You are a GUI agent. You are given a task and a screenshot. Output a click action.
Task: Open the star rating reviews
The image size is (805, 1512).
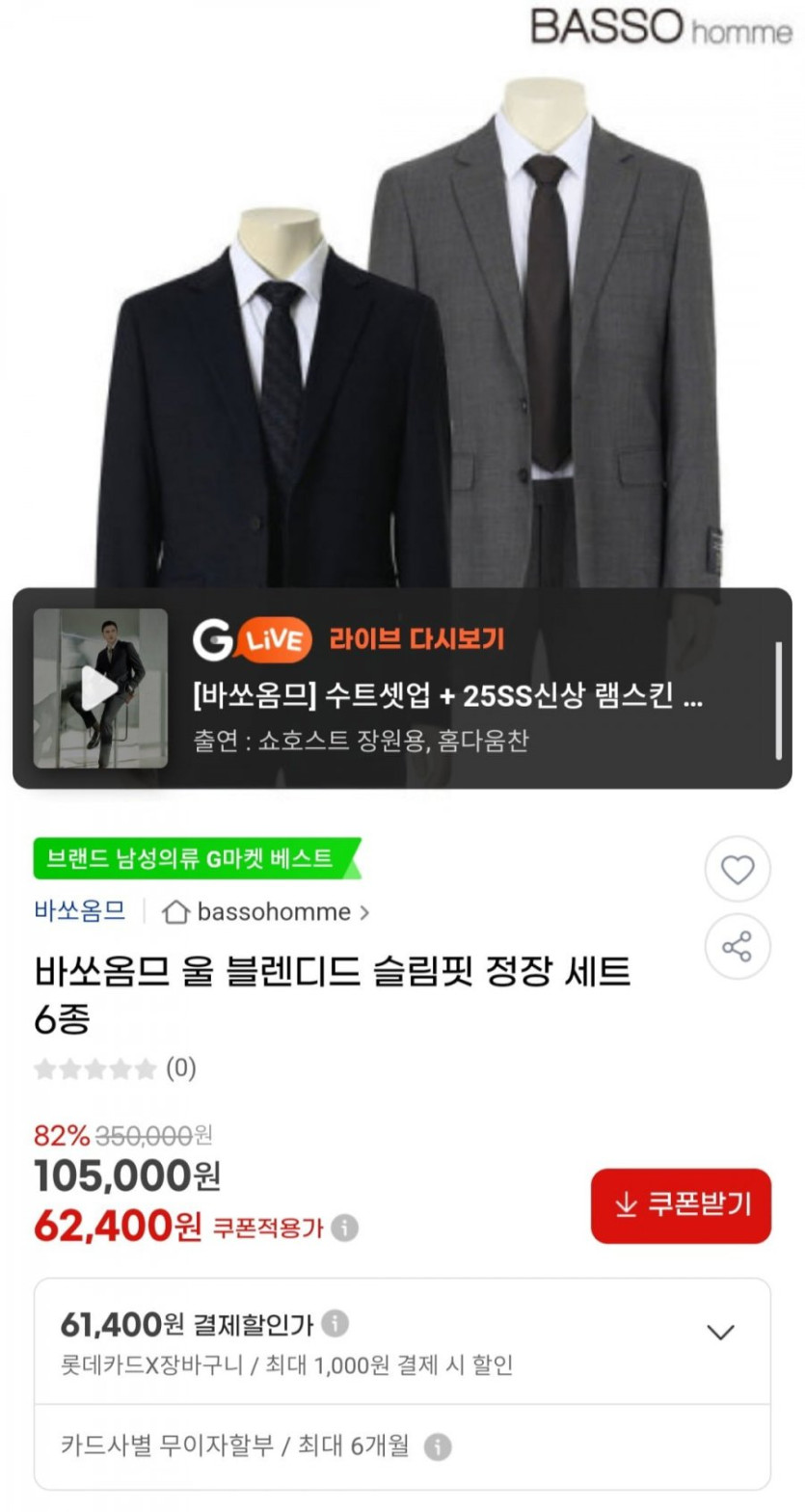(x=114, y=1068)
